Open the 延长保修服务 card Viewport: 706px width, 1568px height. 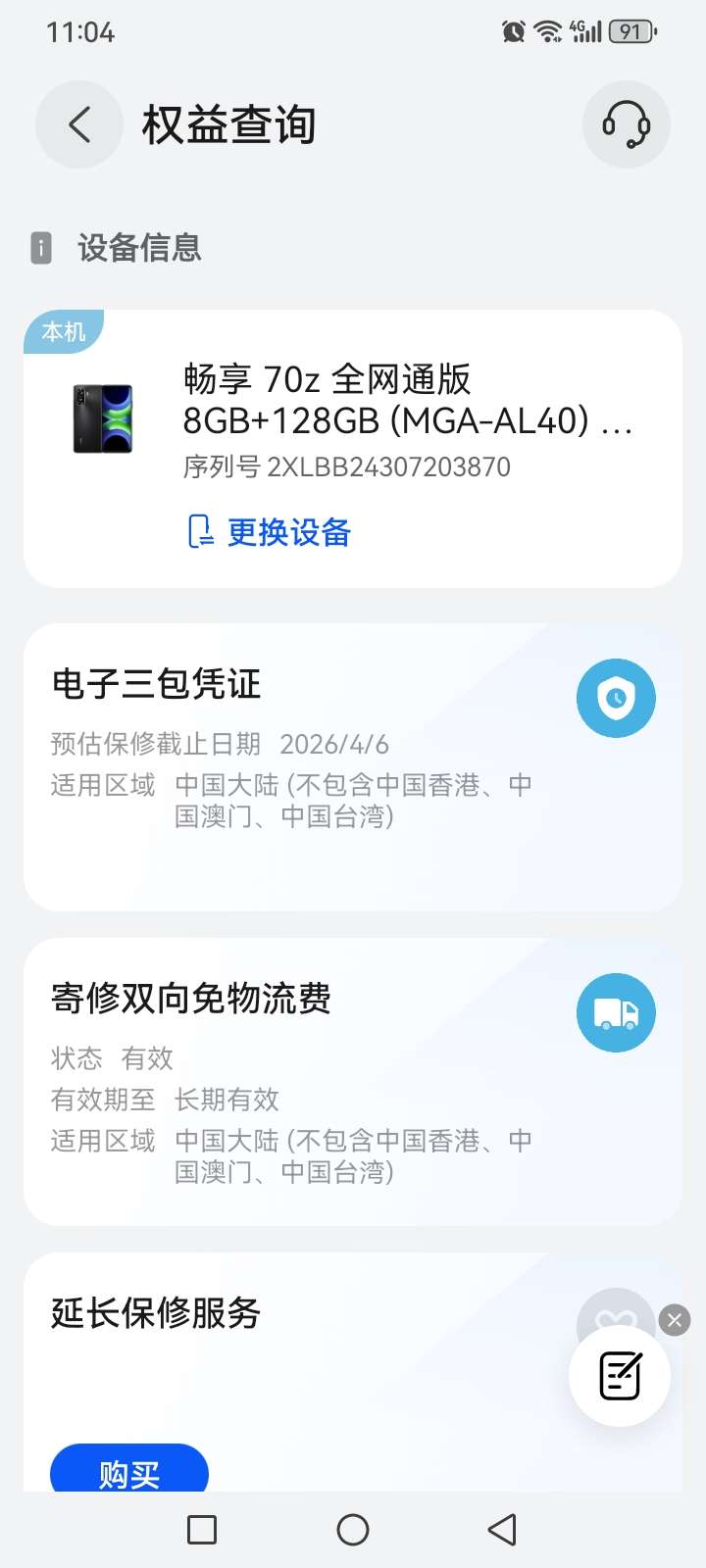click(294, 1352)
